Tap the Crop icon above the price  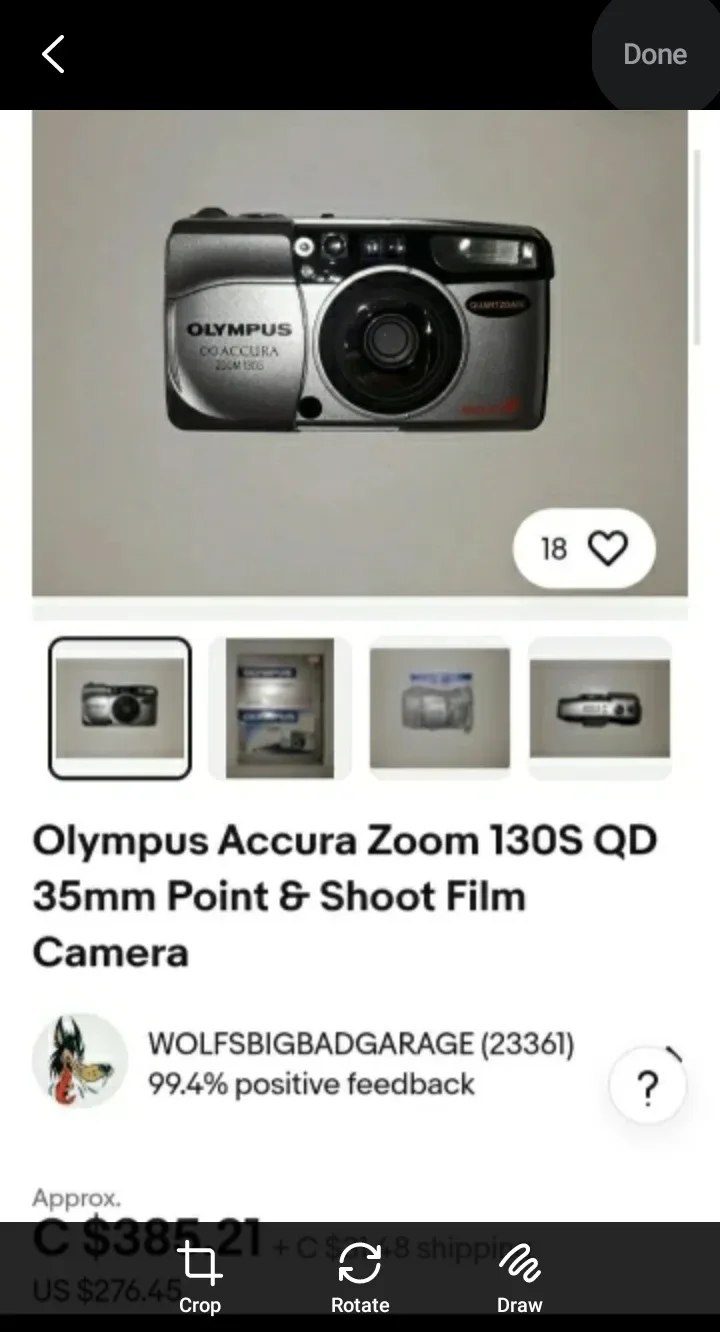[x=200, y=1264]
